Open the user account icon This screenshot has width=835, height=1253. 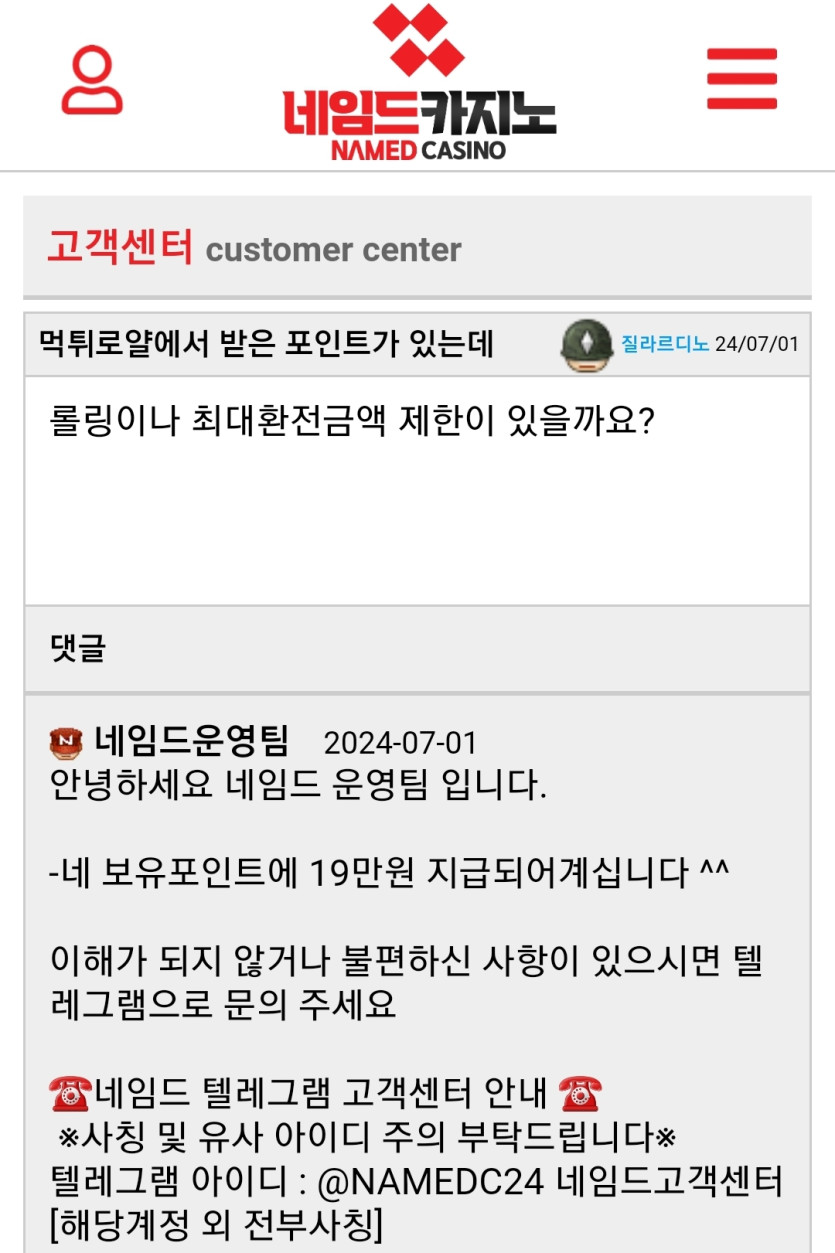click(x=92, y=79)
